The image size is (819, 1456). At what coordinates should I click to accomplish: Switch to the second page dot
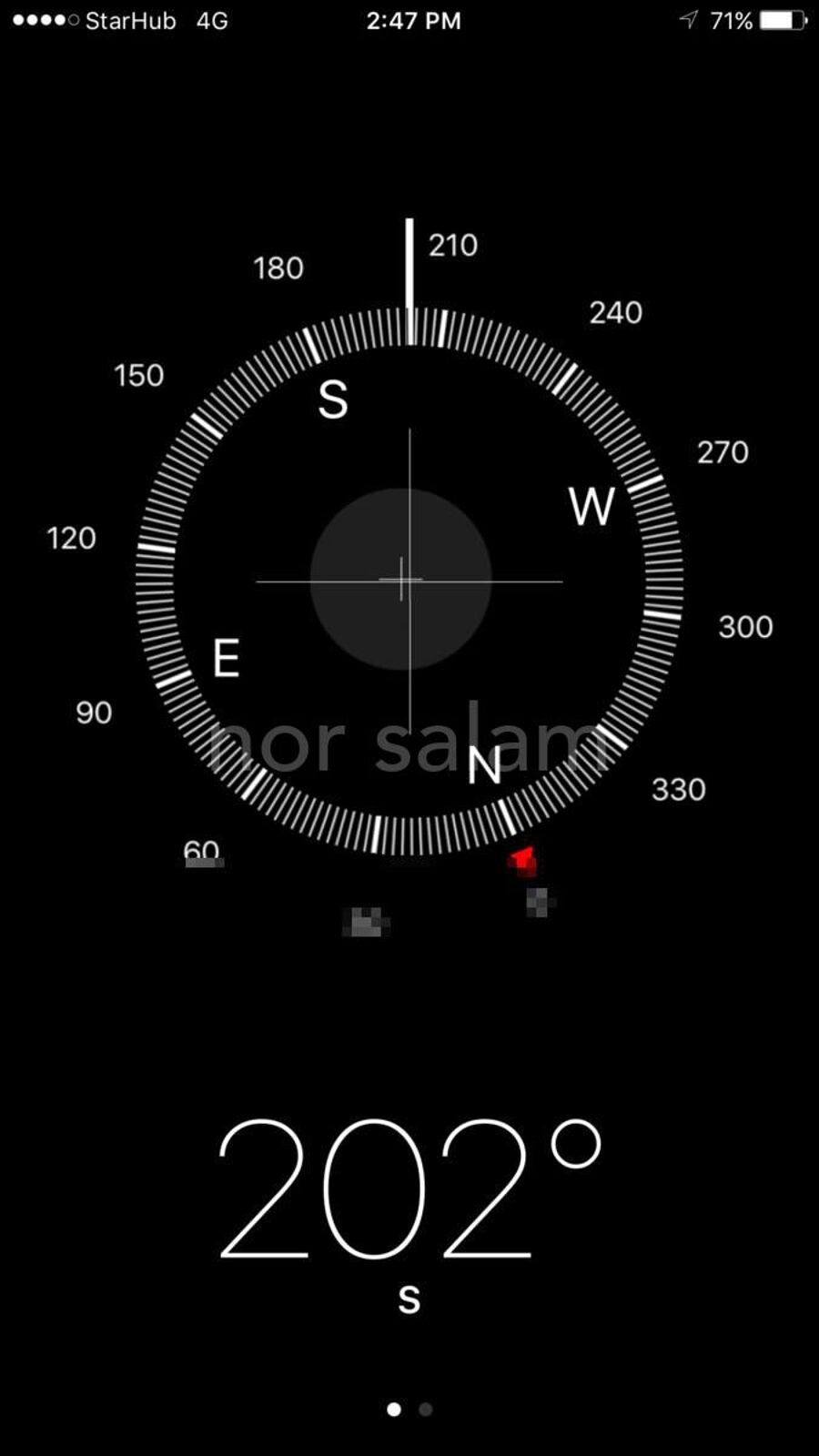click(x=425, y=1409)
